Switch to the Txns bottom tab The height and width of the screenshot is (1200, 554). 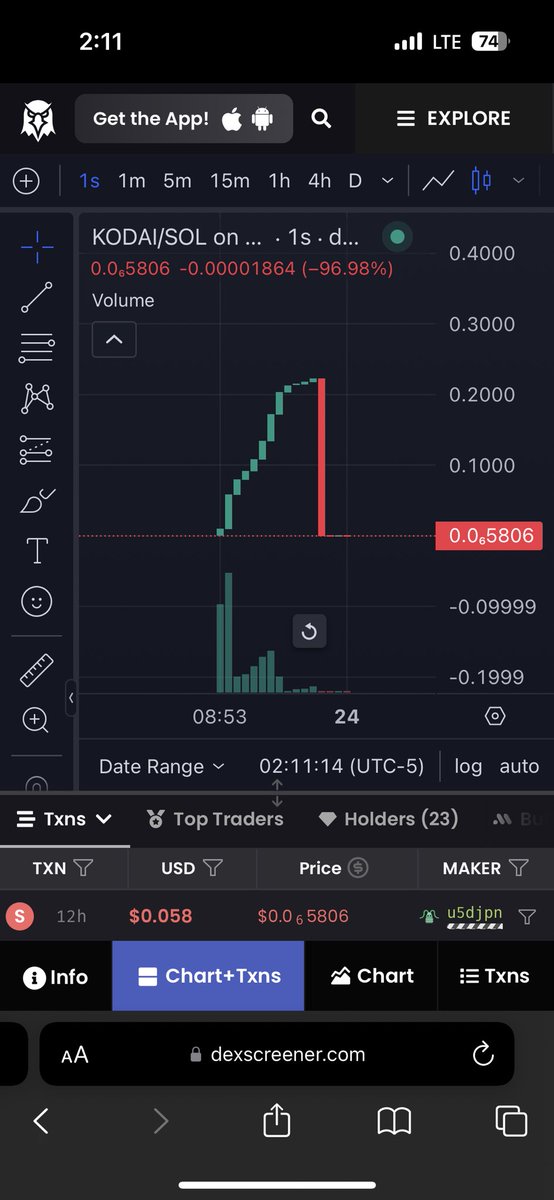pos(495,976)
